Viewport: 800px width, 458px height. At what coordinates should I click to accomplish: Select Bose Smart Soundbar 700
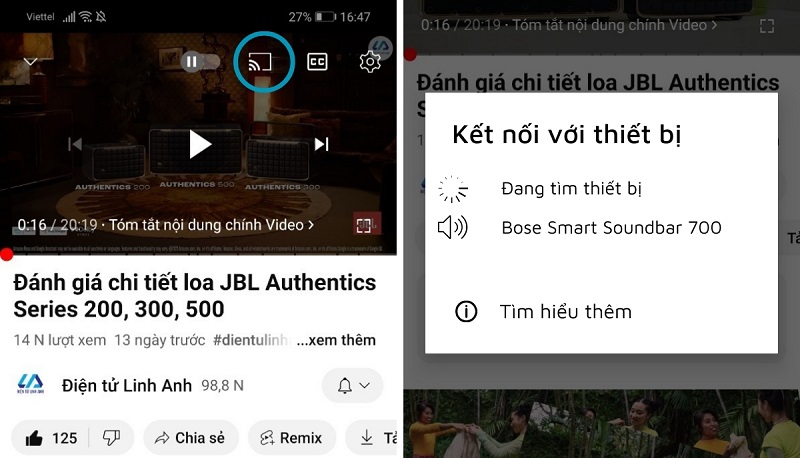610,228
